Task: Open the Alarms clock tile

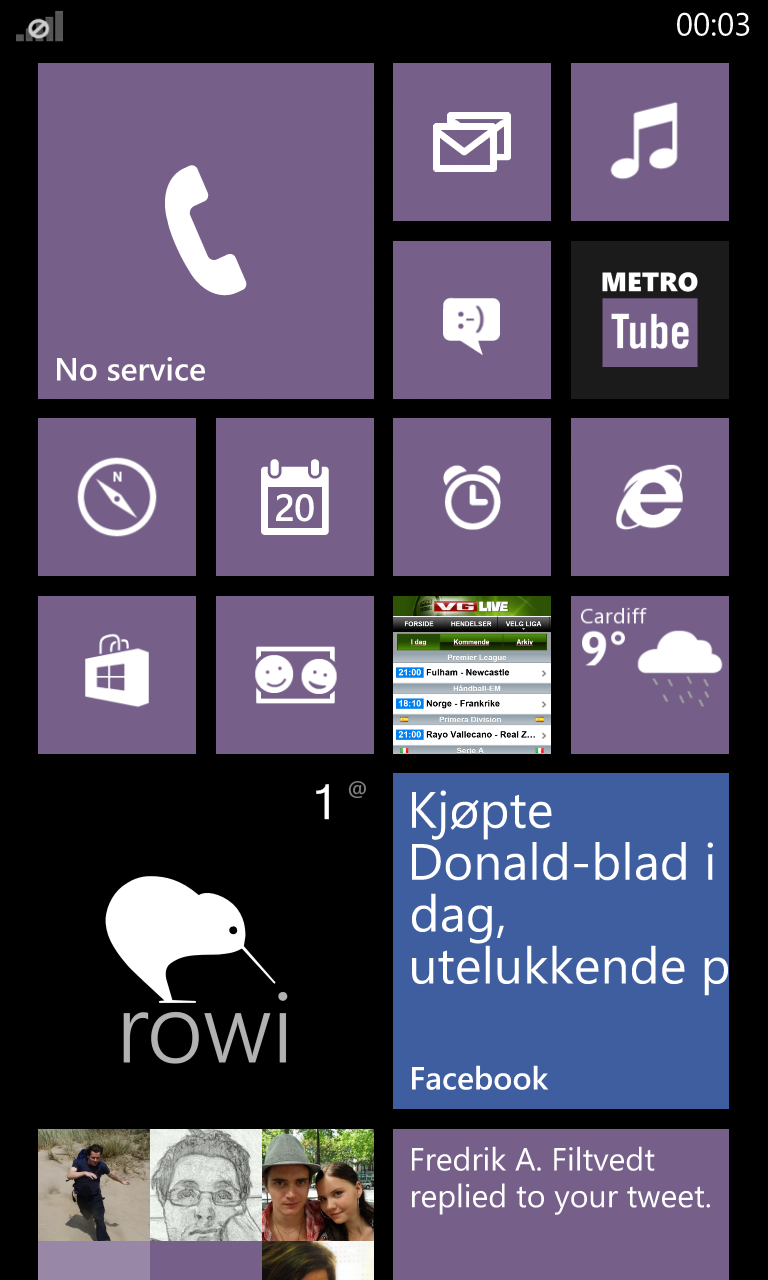Action: (x=472, y=497)
